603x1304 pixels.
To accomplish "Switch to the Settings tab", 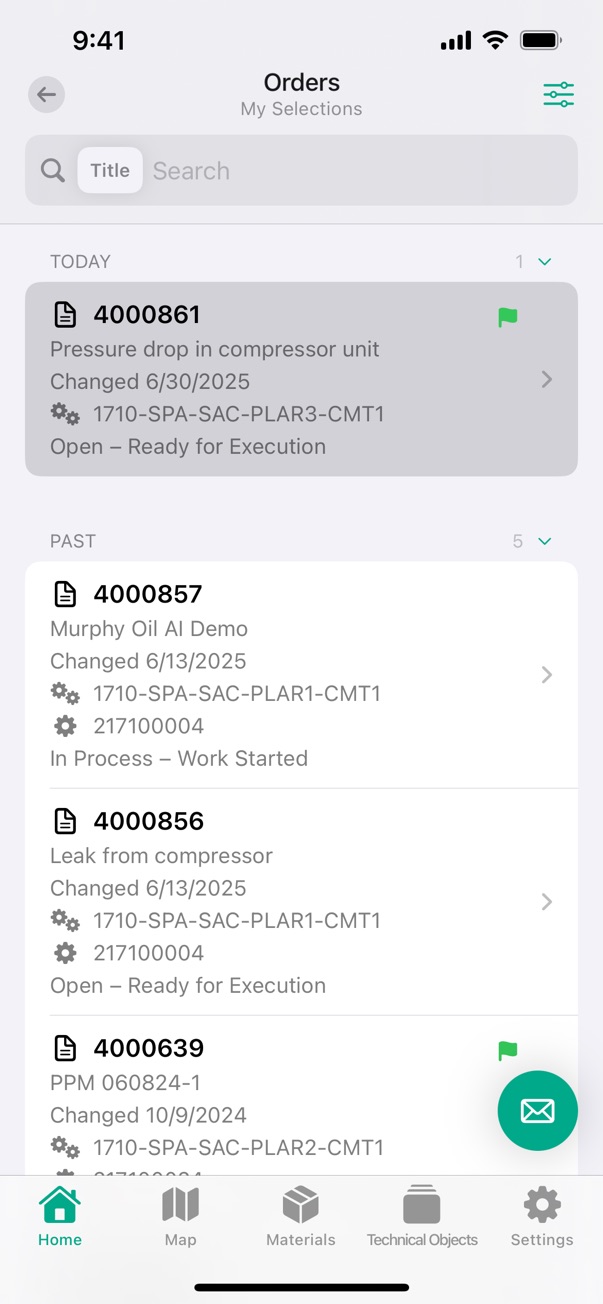I will click(542, 1216).
